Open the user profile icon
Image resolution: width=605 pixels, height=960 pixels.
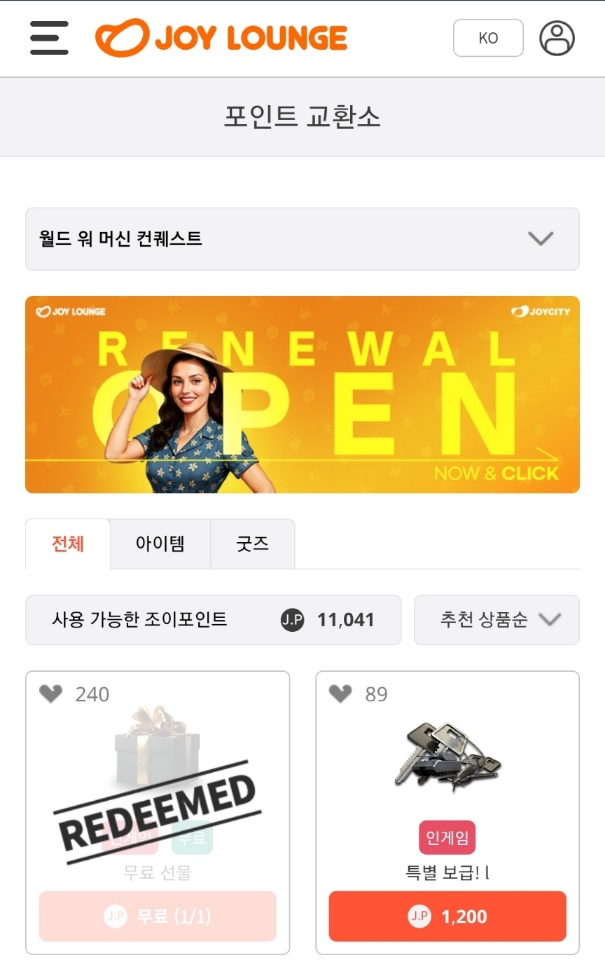557,38
